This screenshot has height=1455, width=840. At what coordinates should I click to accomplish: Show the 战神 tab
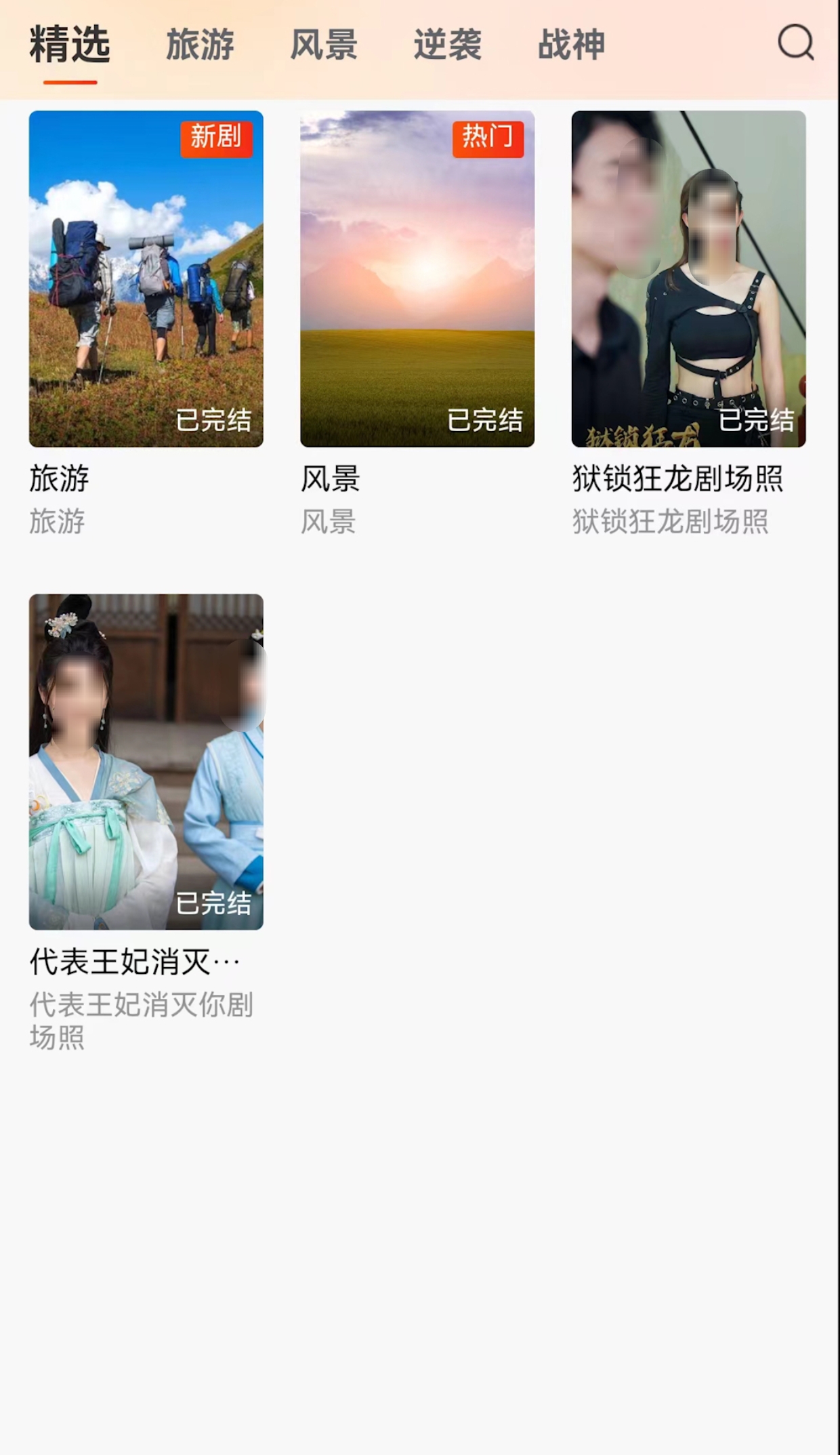coord(571,45)
